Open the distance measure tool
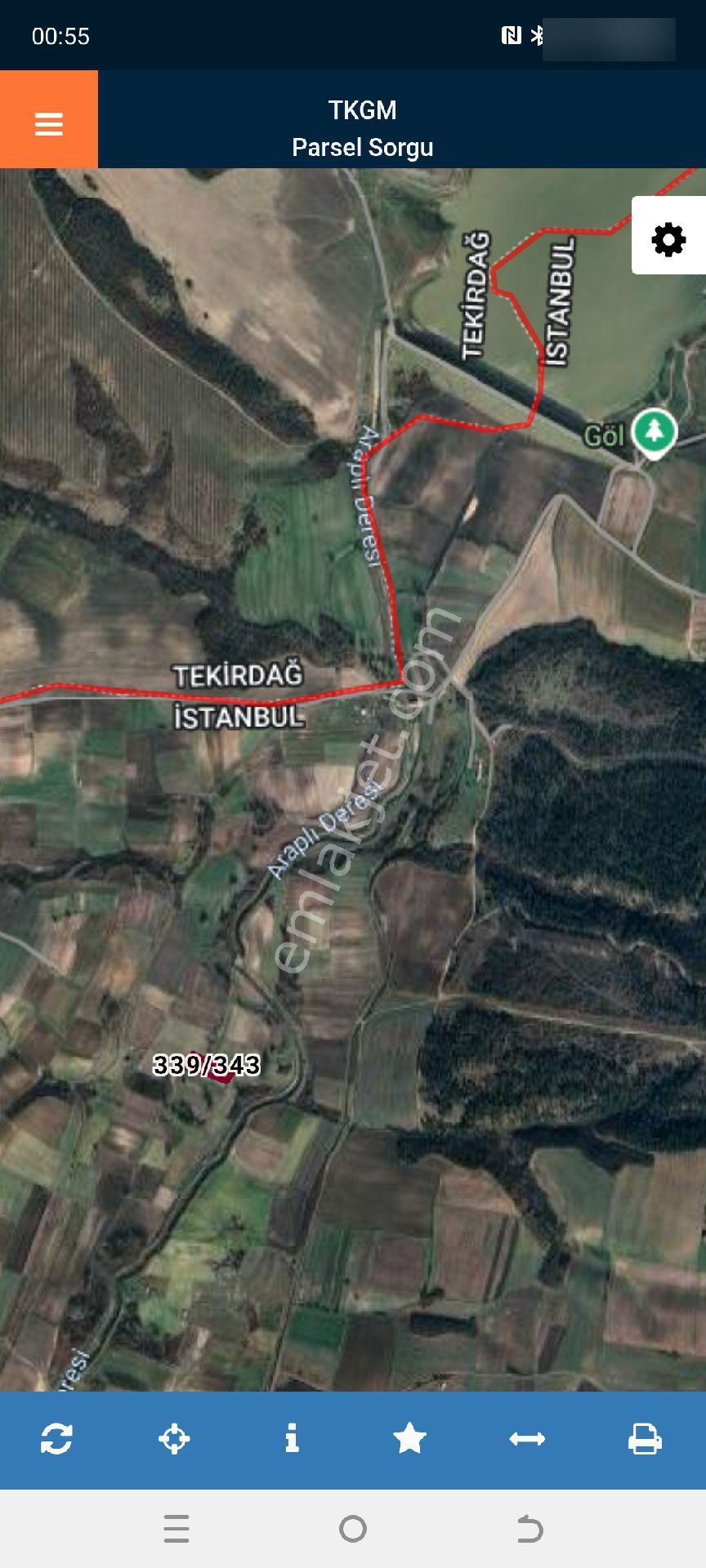Viewport: 706px width, 1568px height. (x=527, y=1438)
